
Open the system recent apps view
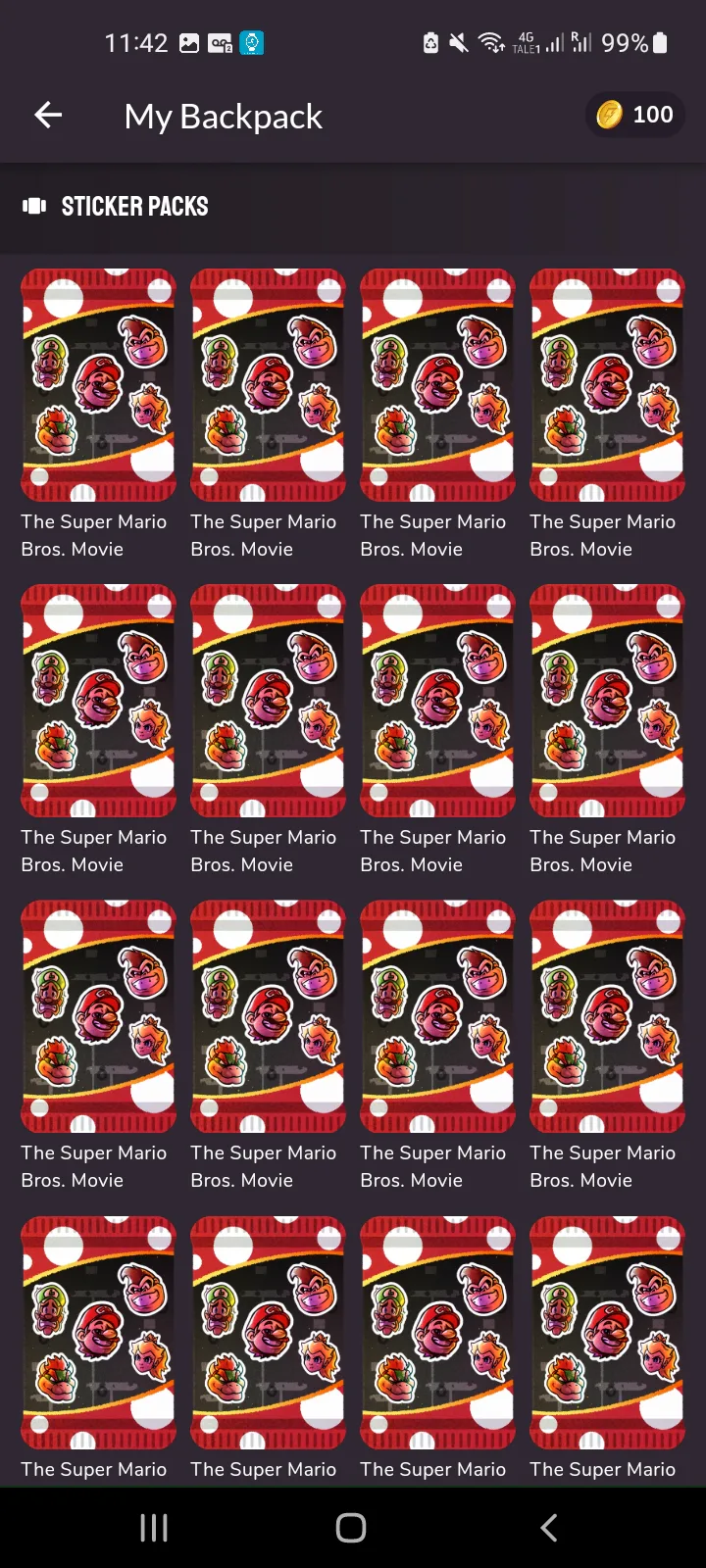point(154,1527)
